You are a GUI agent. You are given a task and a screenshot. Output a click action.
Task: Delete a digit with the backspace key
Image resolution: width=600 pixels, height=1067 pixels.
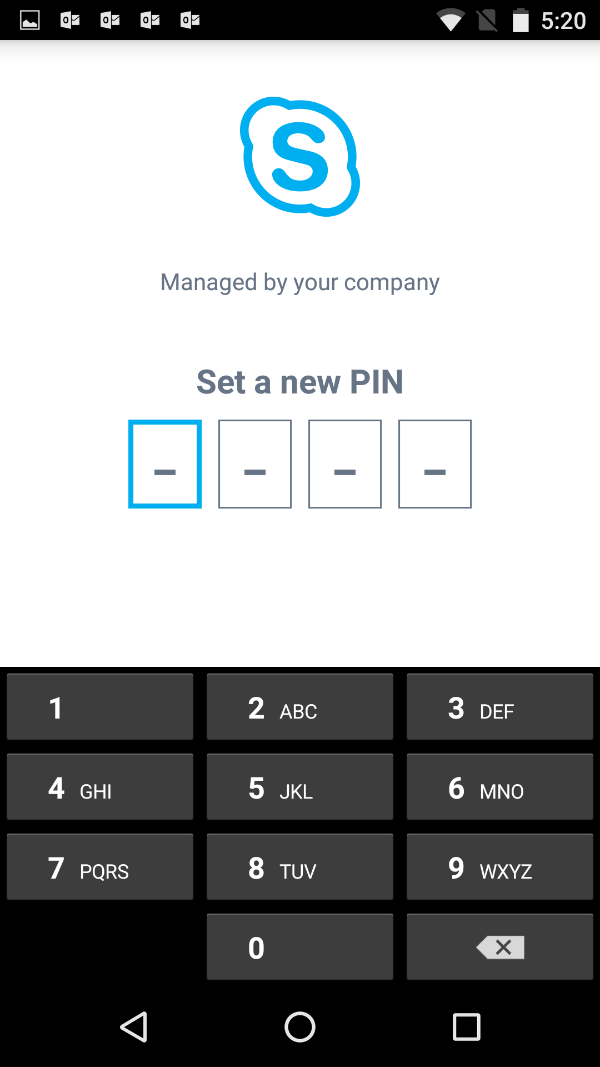(500, 947)
